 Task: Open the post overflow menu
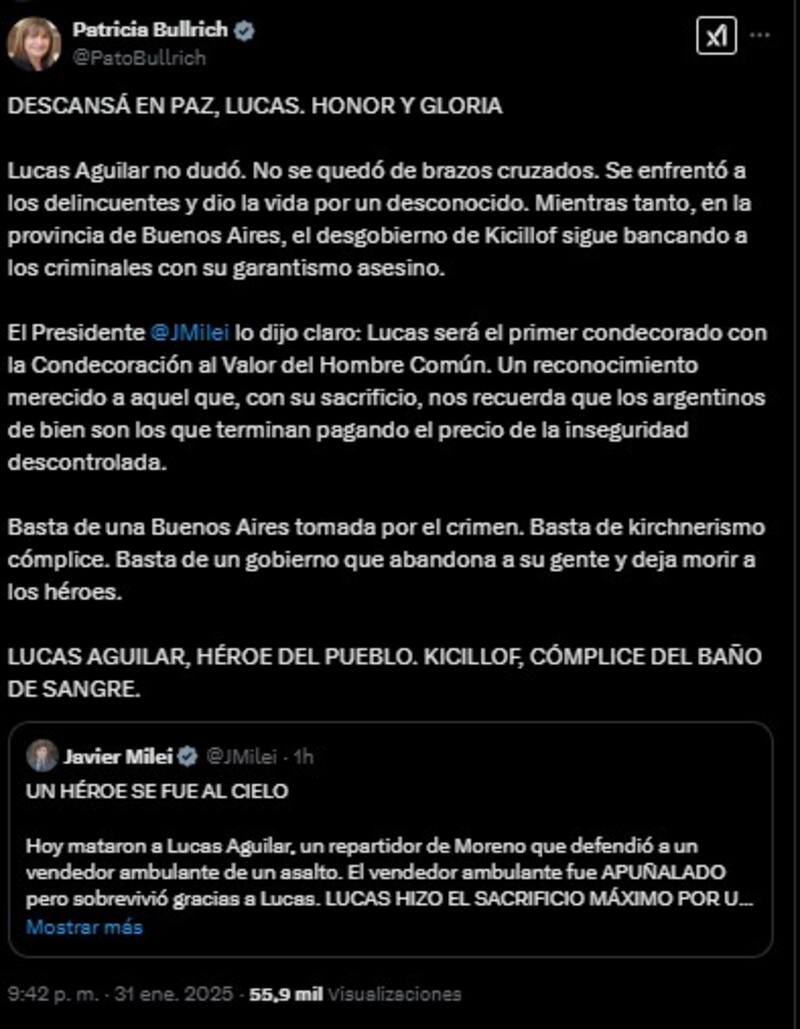point(760,35)
